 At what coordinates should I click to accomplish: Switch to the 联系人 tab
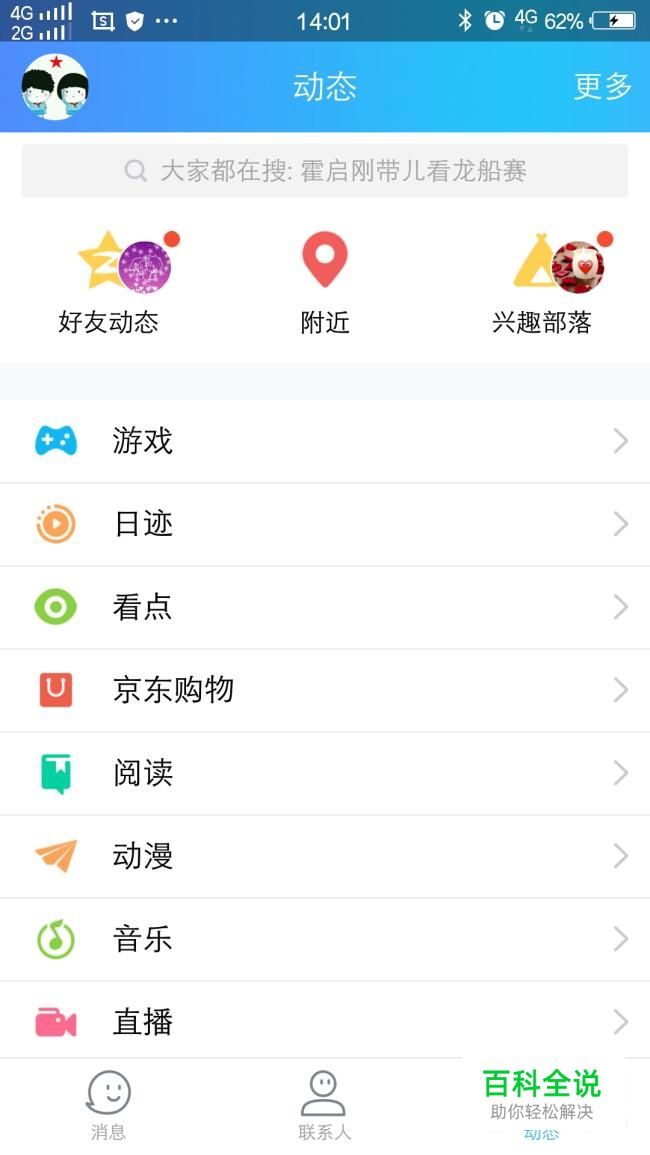coord(325,1105)
